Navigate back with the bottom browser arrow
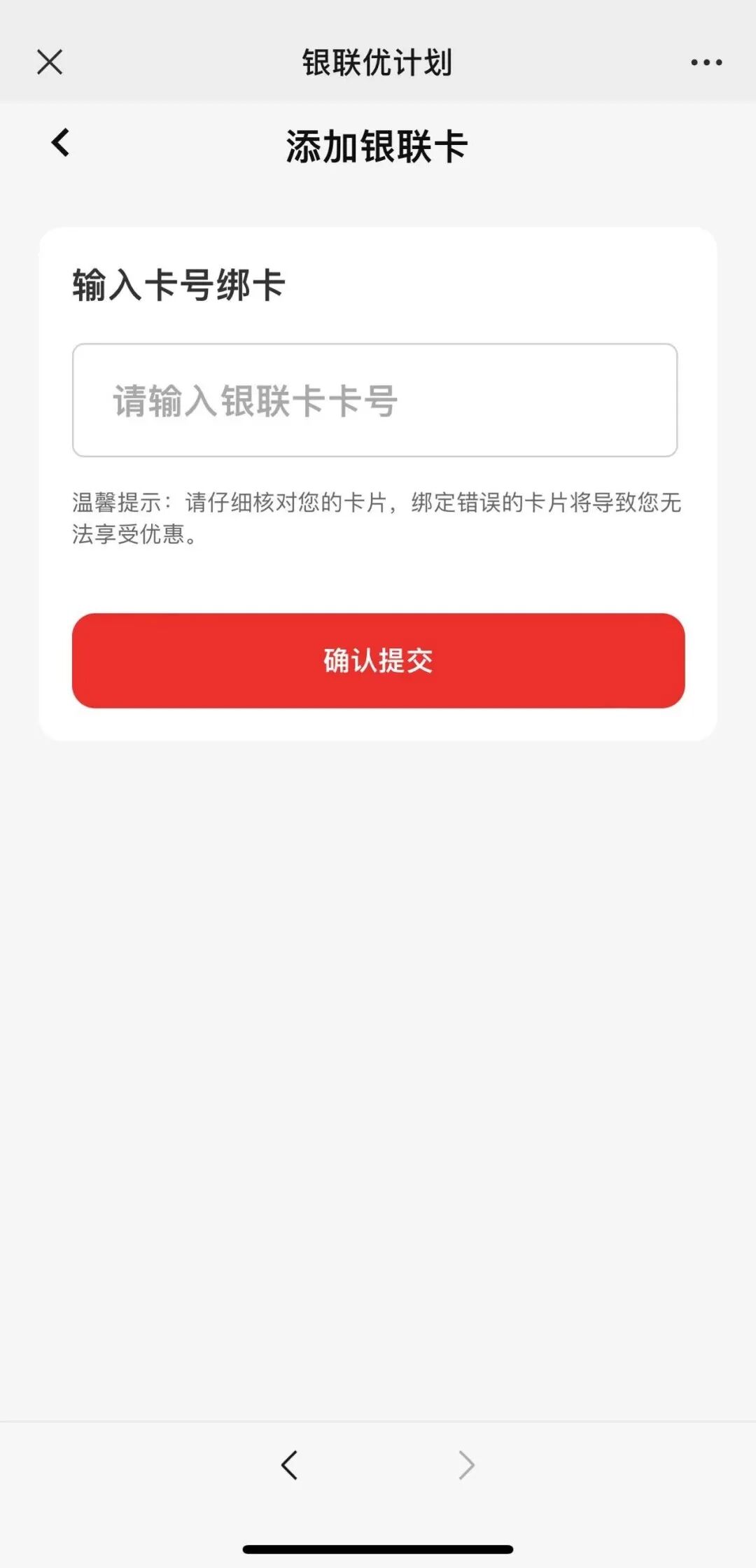 click(x=289, y=1464)
